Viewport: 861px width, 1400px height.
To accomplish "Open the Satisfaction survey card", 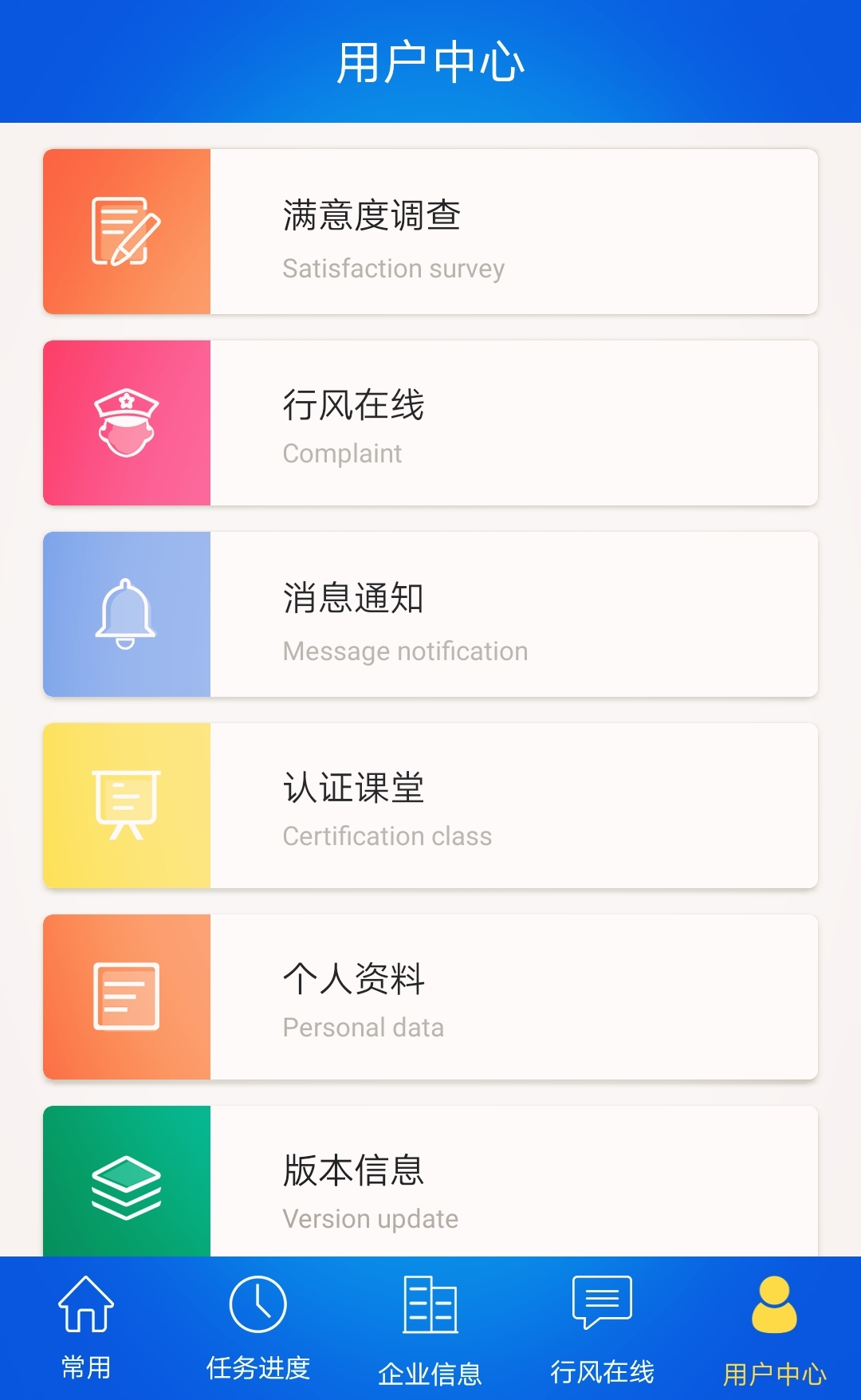I will point(431,231).
